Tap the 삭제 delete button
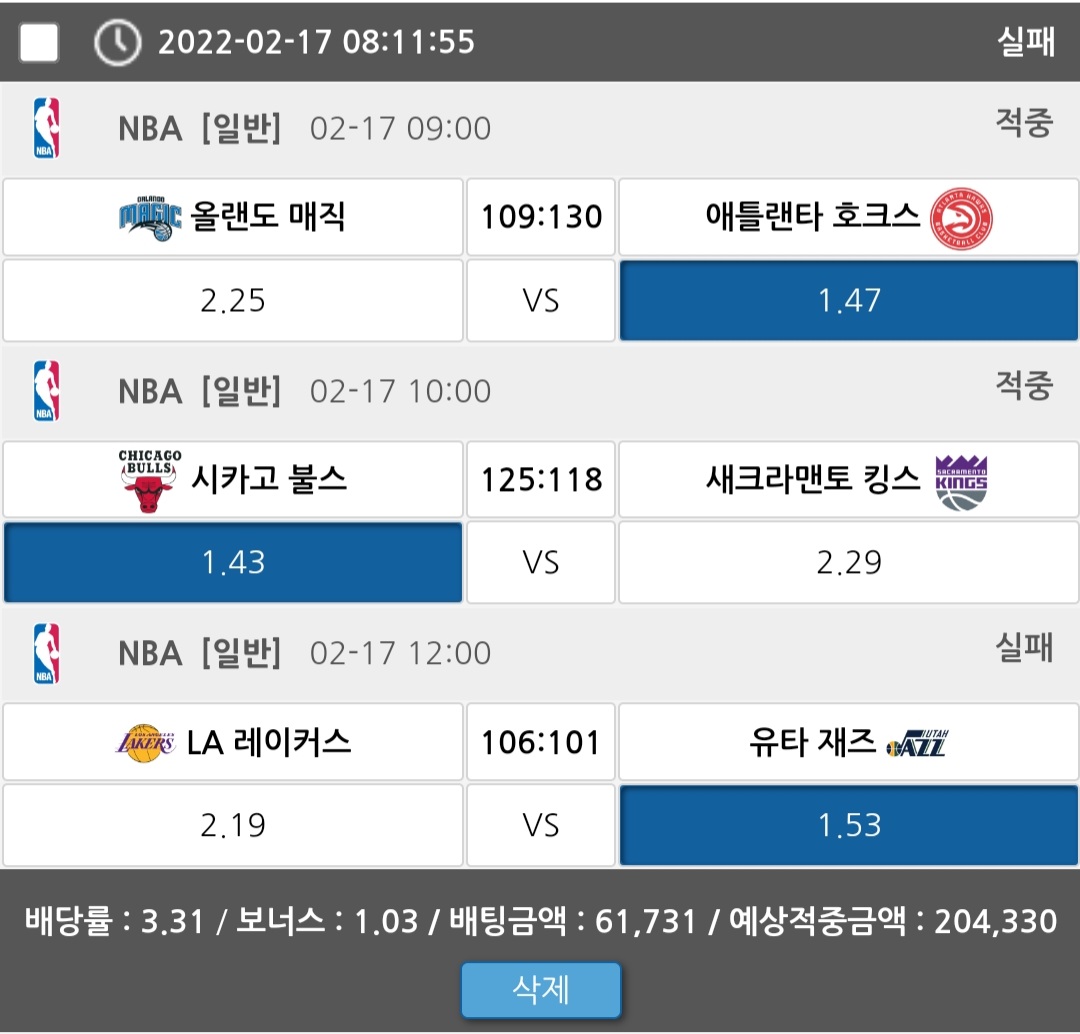This screenshot has height=1034, width=1080. [x=541, y=989]
